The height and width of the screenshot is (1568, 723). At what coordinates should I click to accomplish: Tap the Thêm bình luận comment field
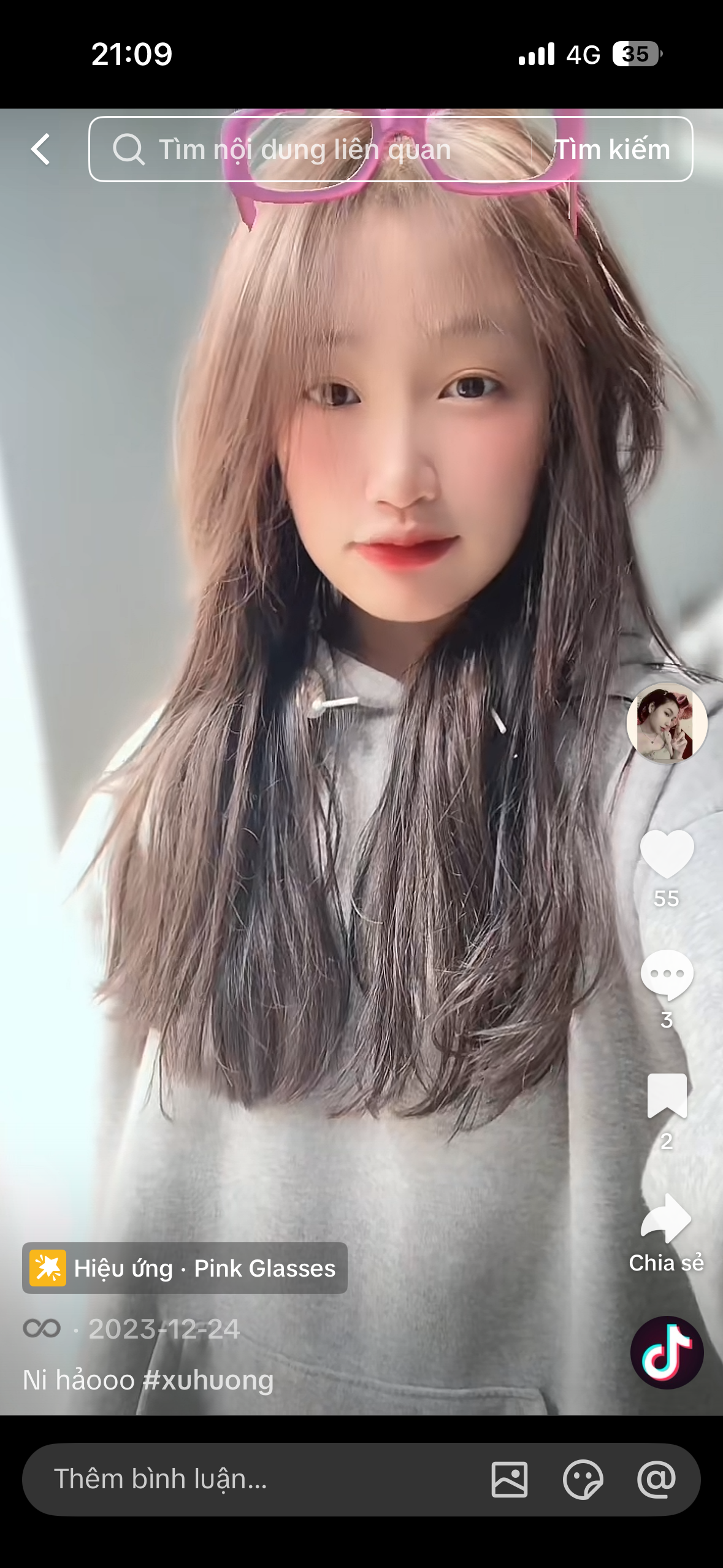tap(245, 1479)
